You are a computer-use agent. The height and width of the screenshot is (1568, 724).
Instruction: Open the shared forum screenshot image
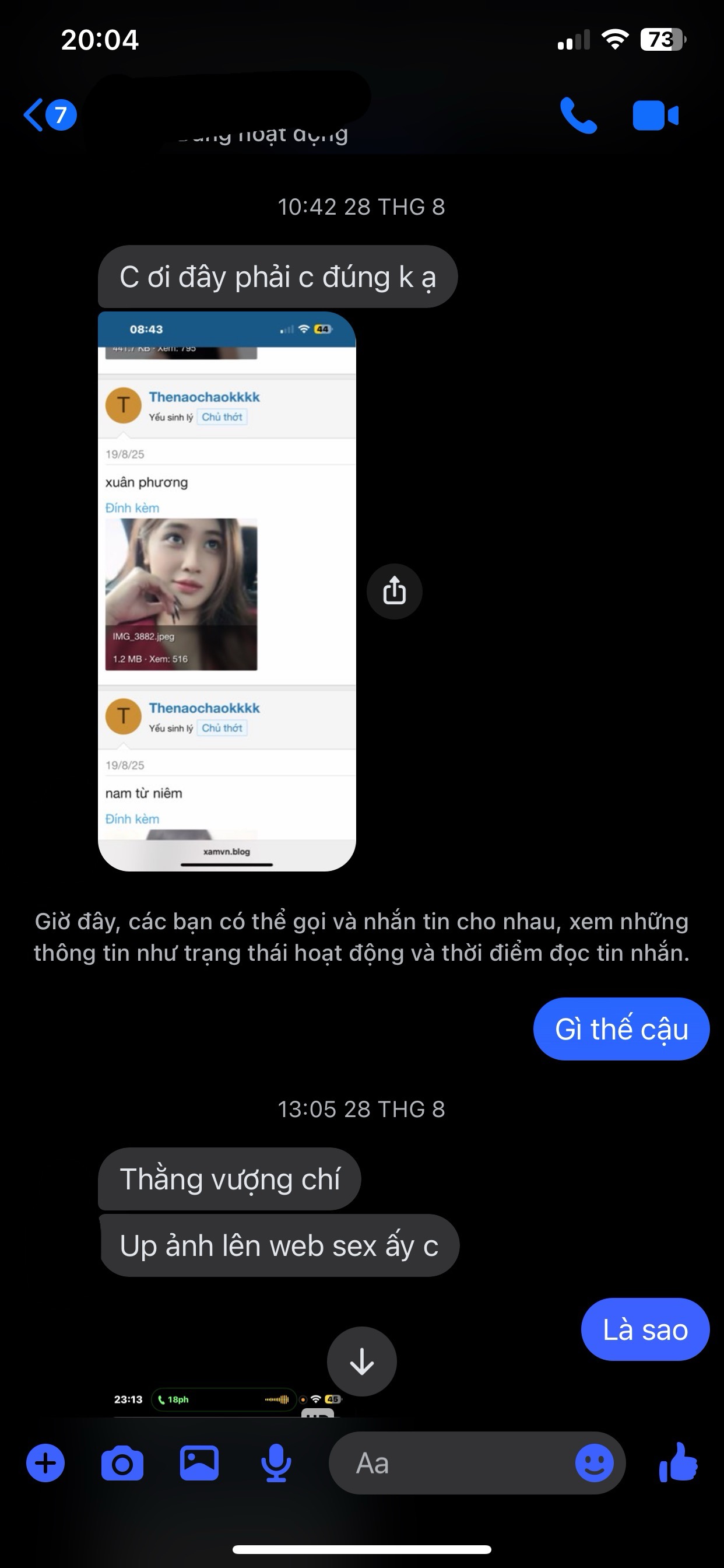pos(226,590)
